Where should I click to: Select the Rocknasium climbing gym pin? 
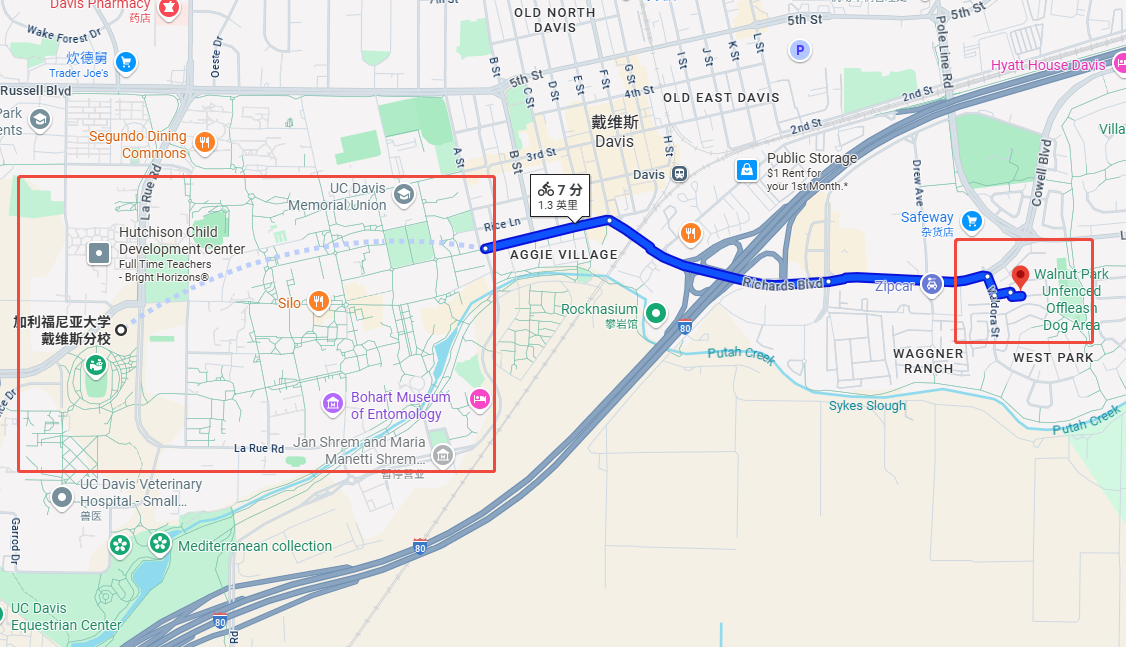(x=656, y=313)
